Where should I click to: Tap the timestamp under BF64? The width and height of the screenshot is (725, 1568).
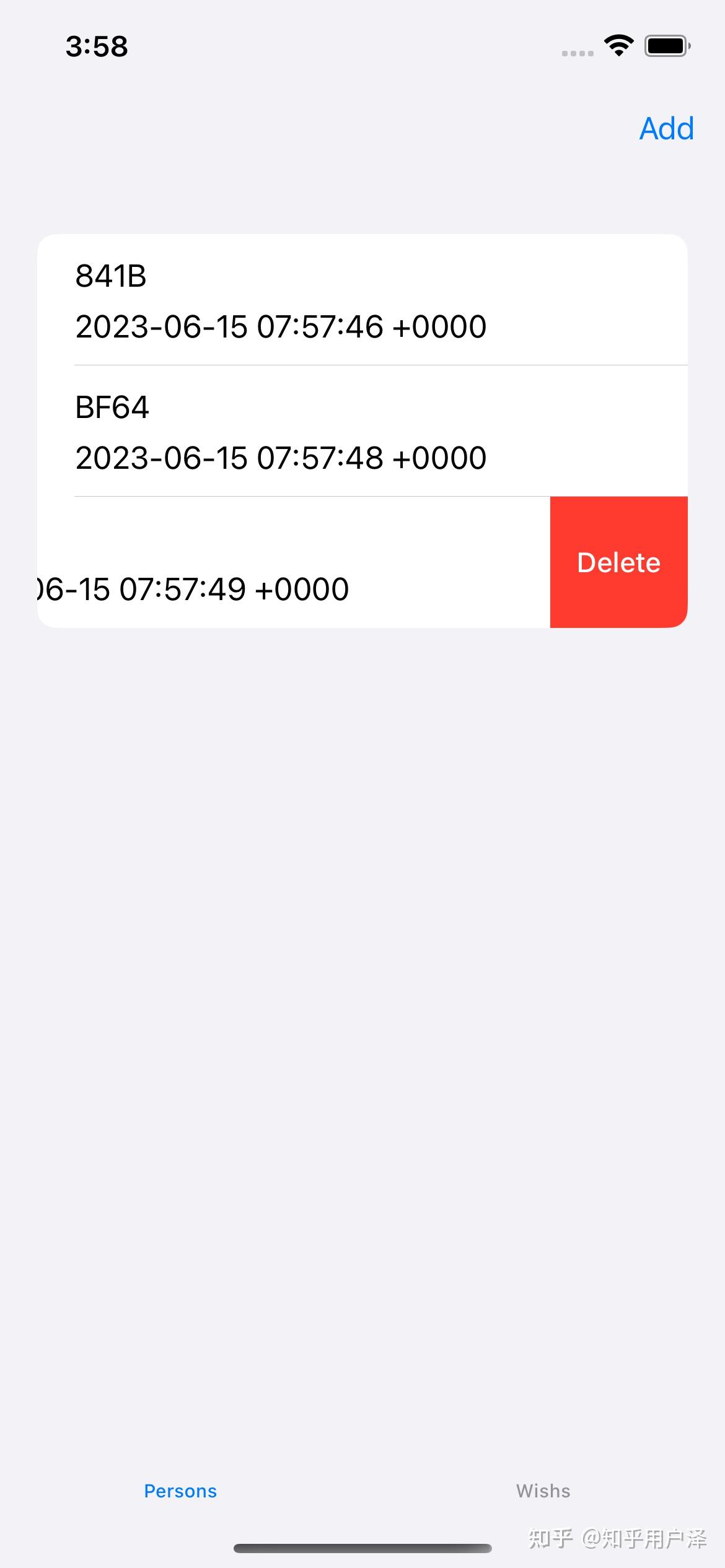pyautogui.click(x=280, y=458)
